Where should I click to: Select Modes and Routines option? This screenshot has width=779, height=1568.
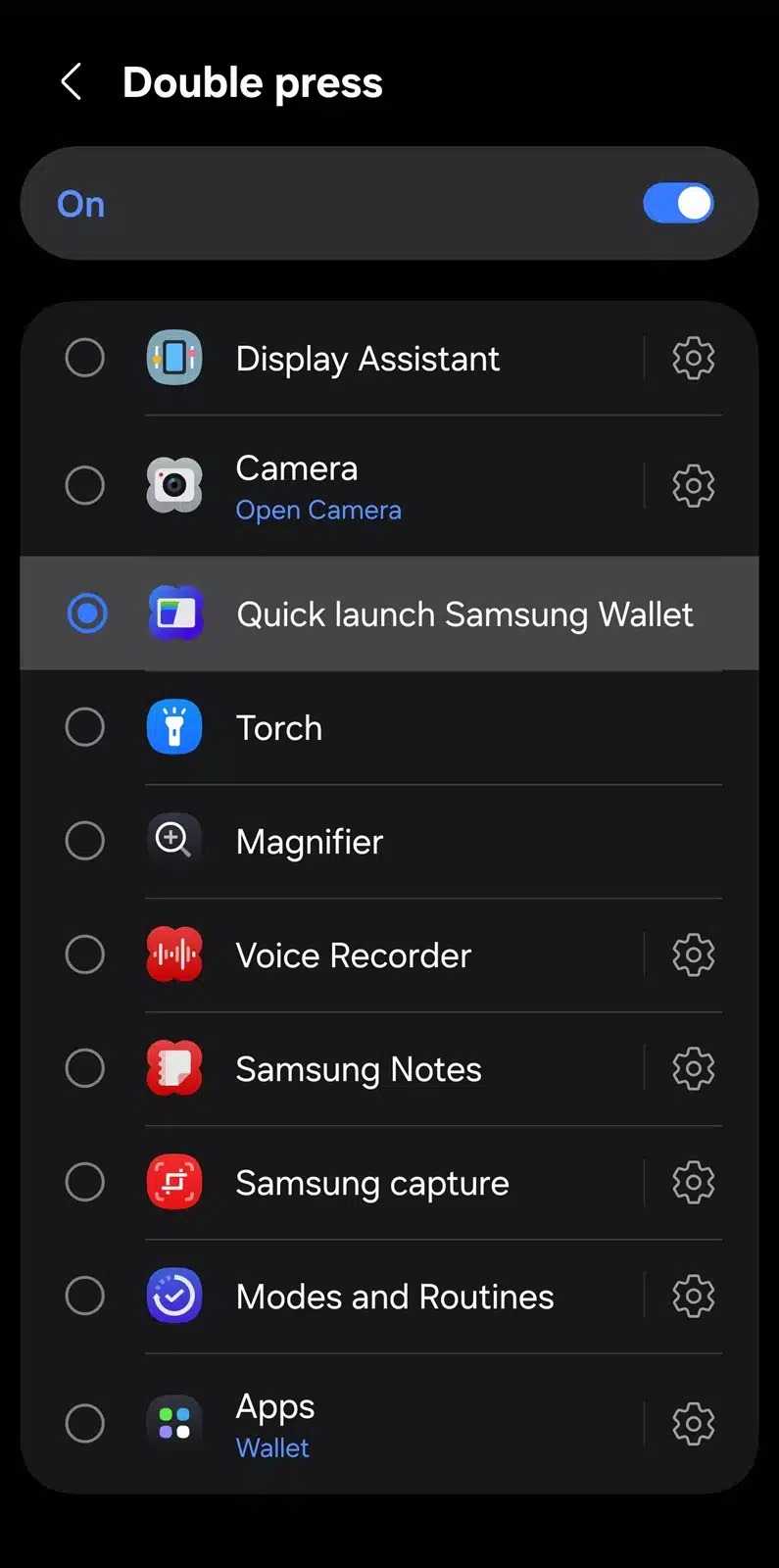(x=85, y=1297)
